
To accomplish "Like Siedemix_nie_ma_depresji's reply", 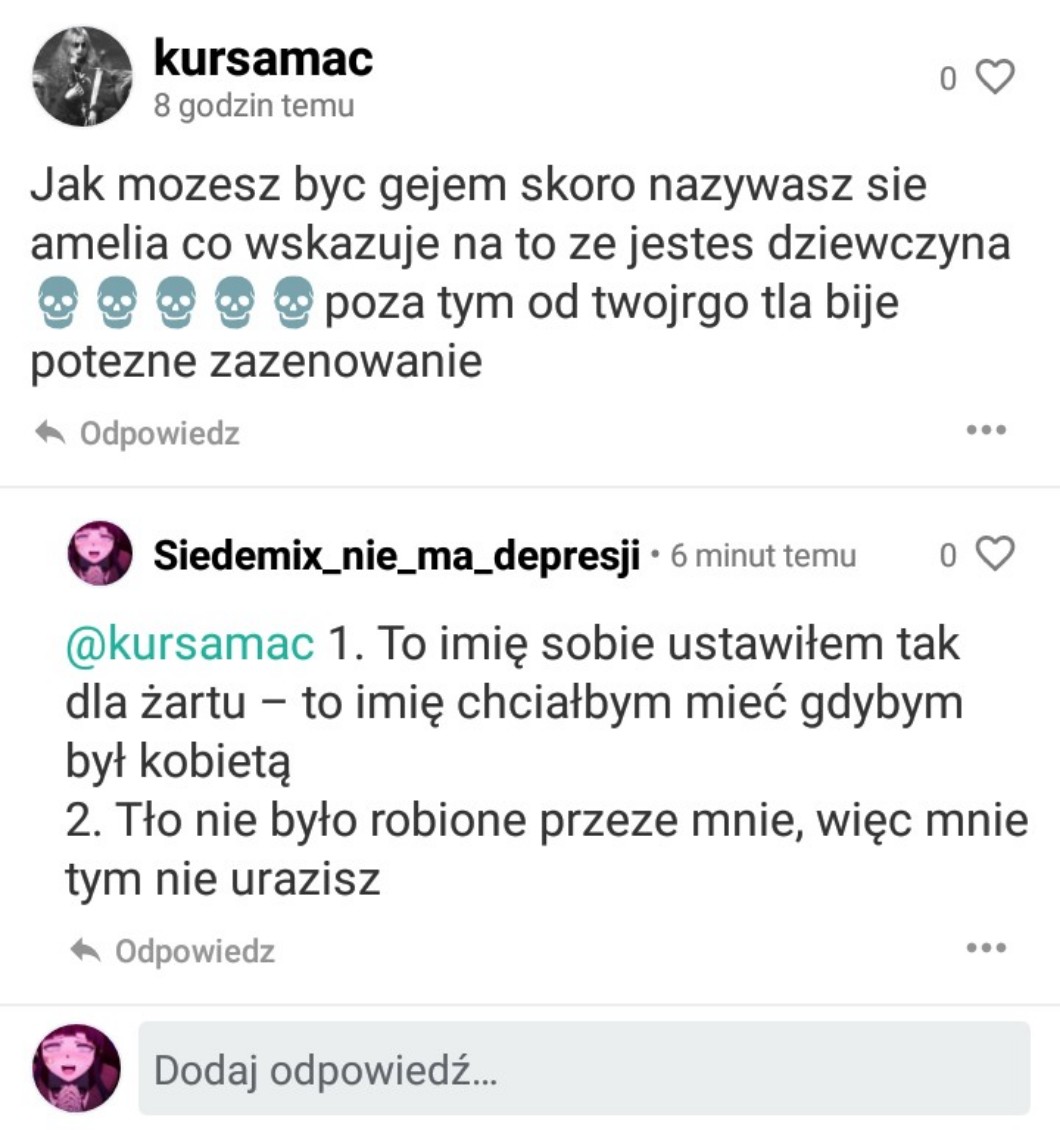I will pyautogui.click(x=994, y=554).
